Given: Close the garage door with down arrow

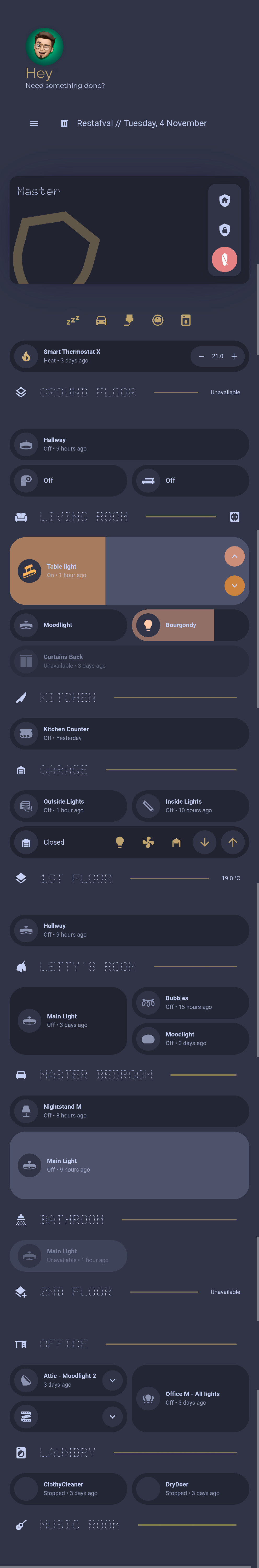Looking at the screenshot, I should (205, 843).
